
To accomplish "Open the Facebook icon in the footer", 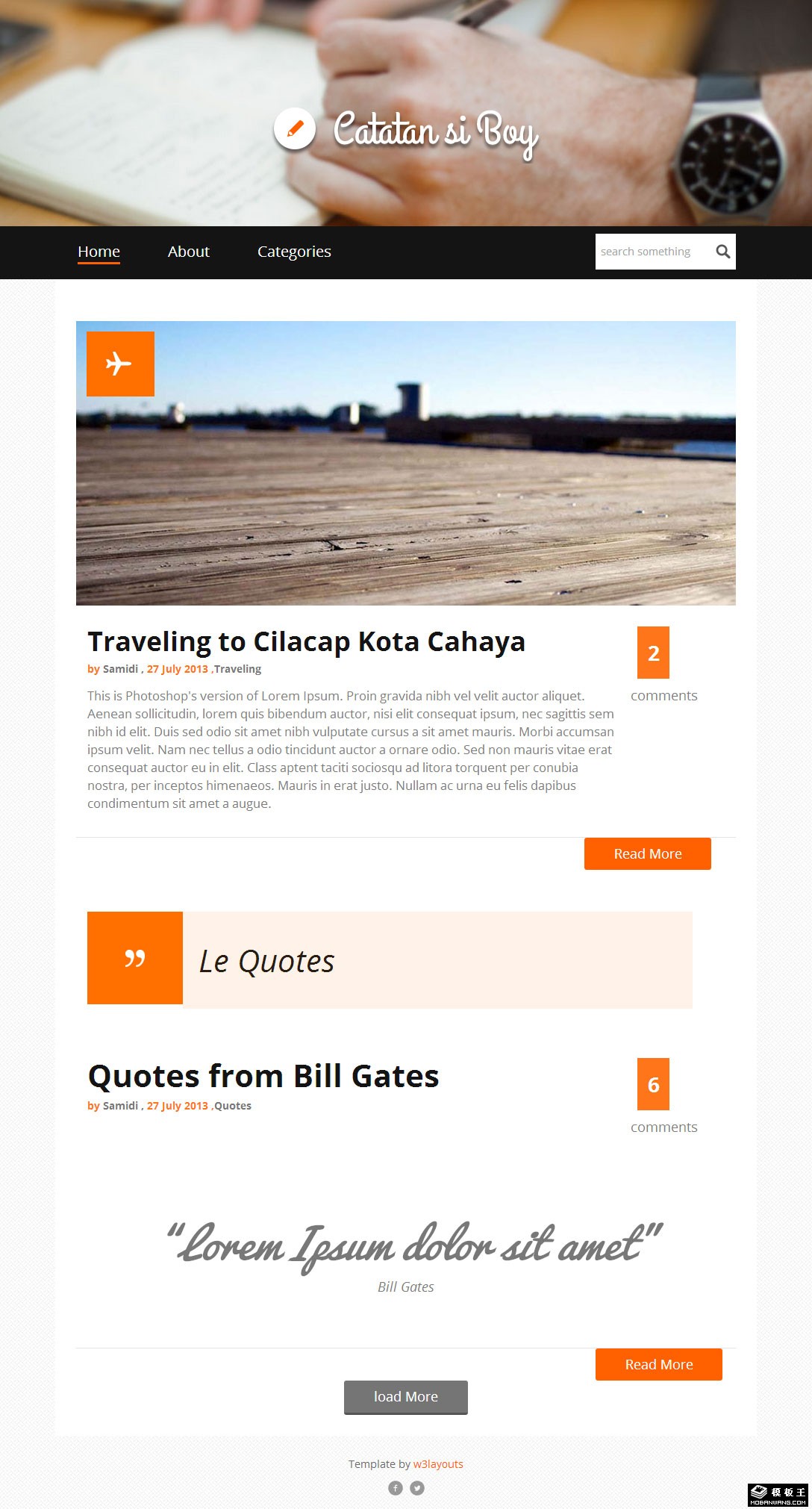I will point(396,1488).
